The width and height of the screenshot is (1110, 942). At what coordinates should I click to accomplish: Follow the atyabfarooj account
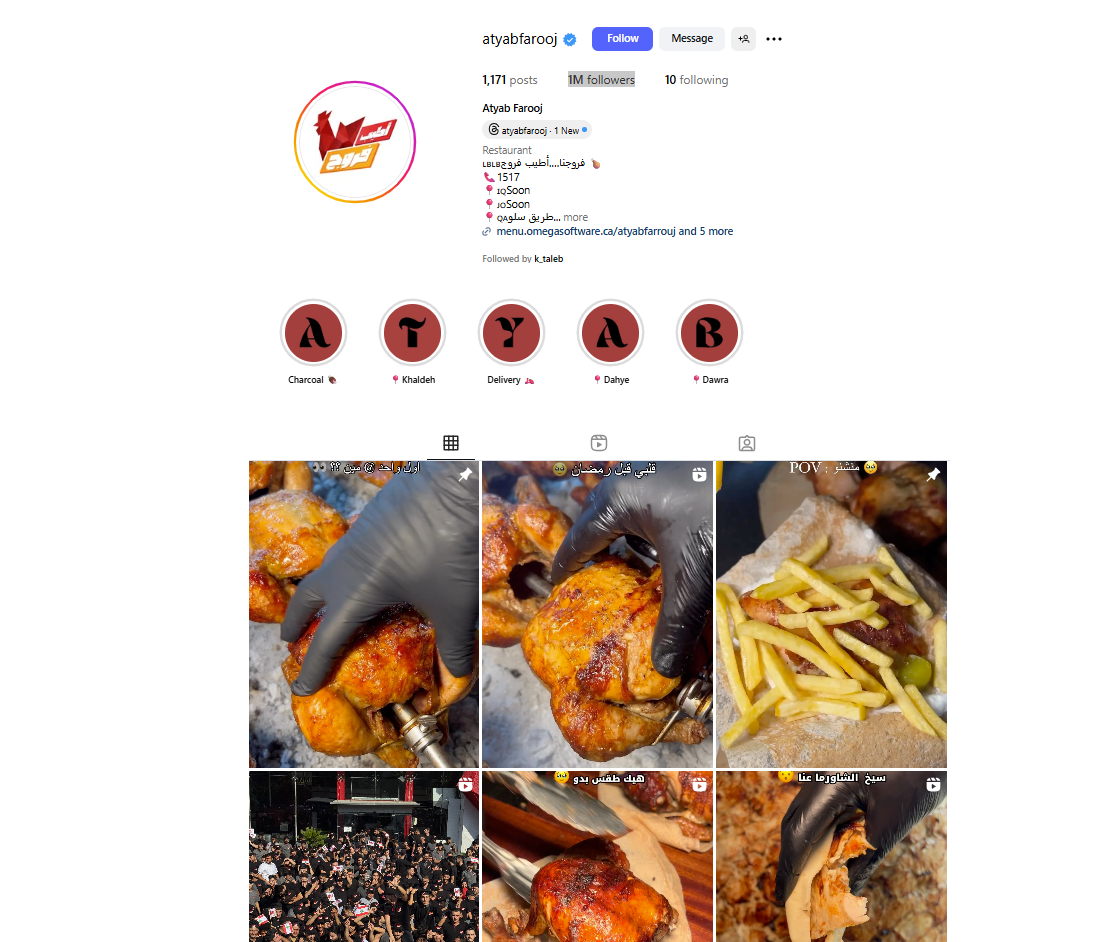click(622, 39)
